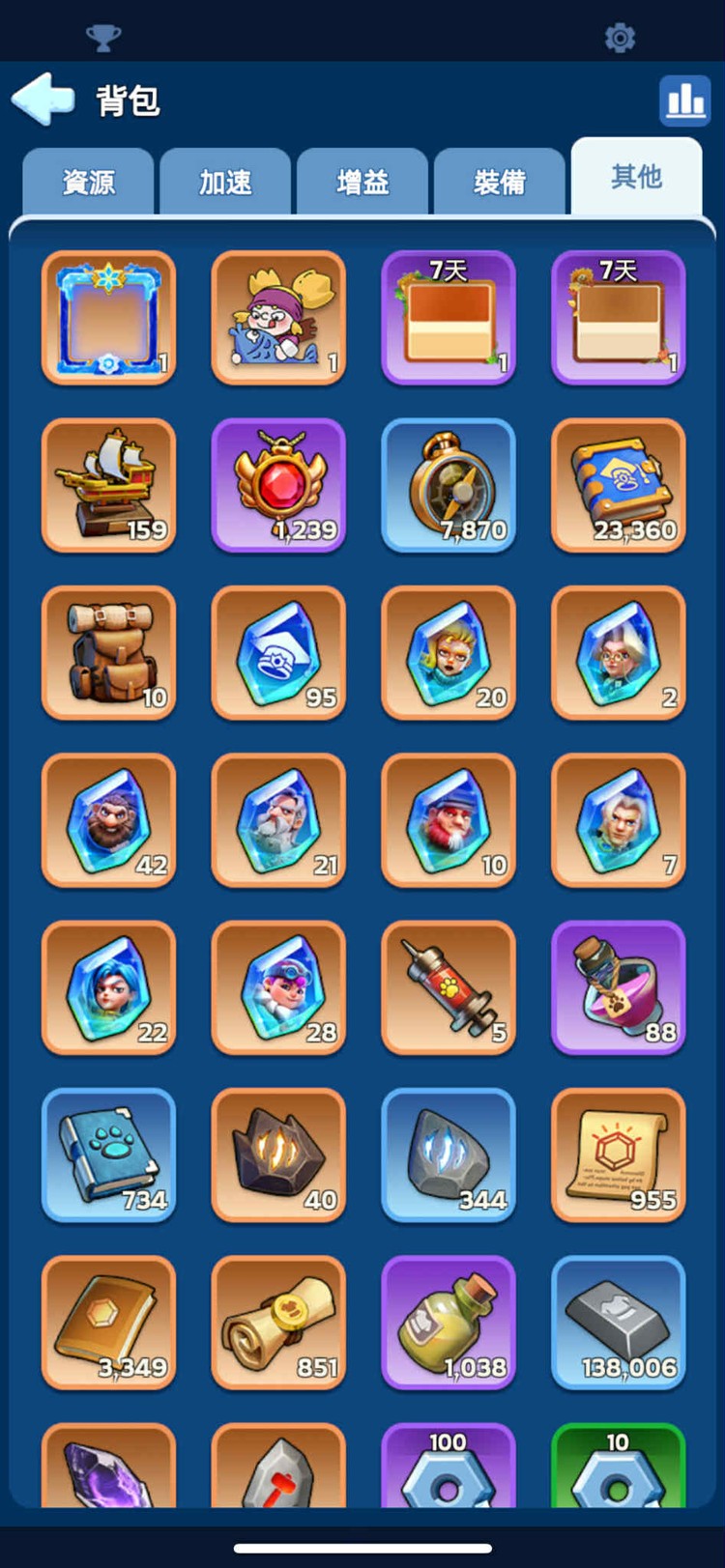Open the backpack item with 10
Screen dimensions: 725x1568
pyautogui.click(x=109, y=652)
